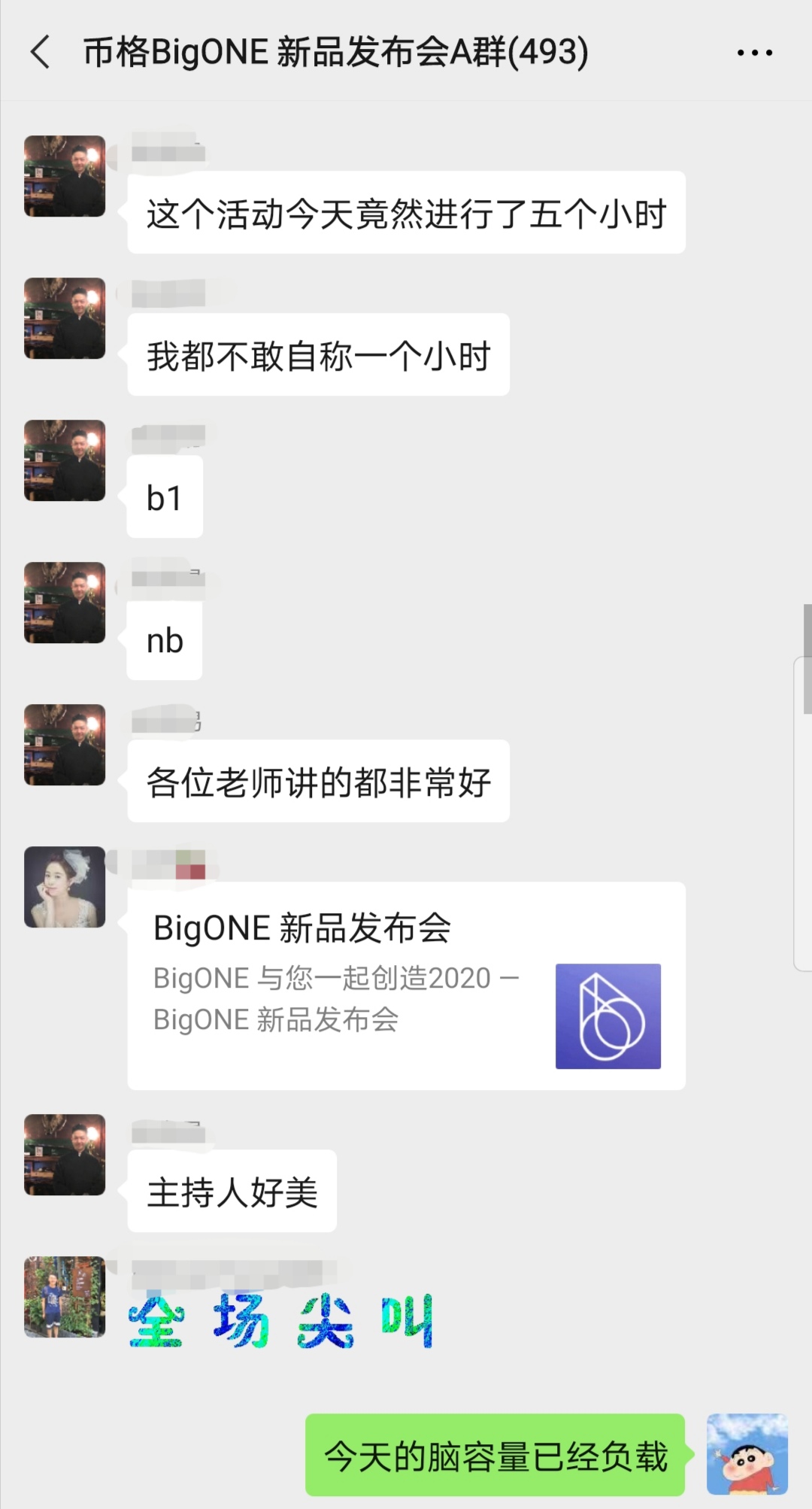Open the avatar beside 各位老师讲的都非常好
812x1509 pixels.
point(65,745)
